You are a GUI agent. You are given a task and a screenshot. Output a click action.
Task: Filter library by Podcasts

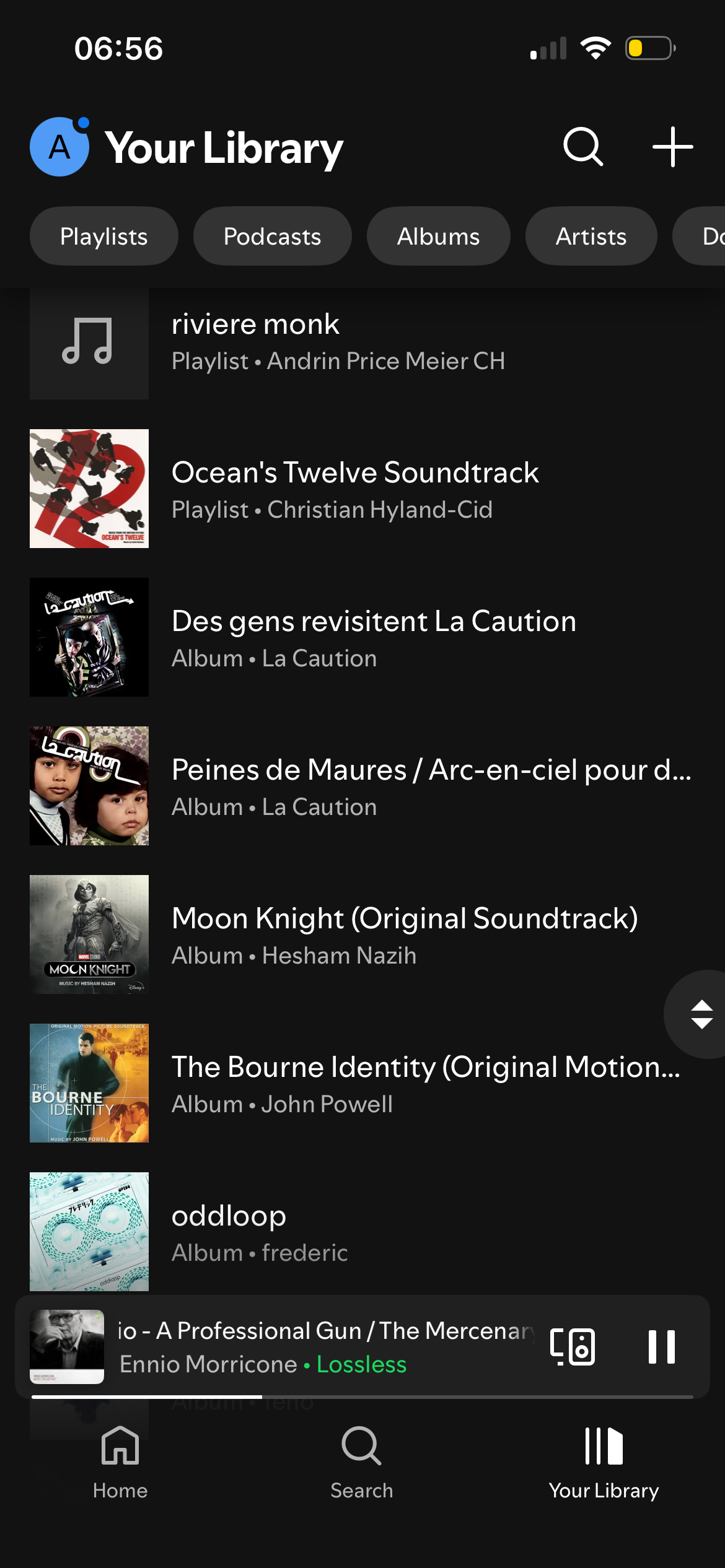[272, 237]
